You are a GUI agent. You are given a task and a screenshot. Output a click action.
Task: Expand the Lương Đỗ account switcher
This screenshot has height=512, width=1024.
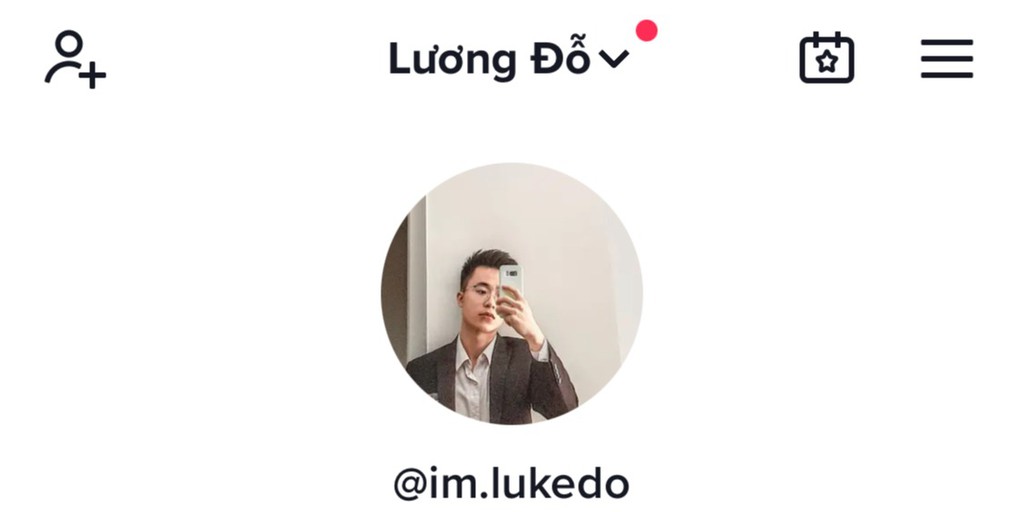point(508,59)
